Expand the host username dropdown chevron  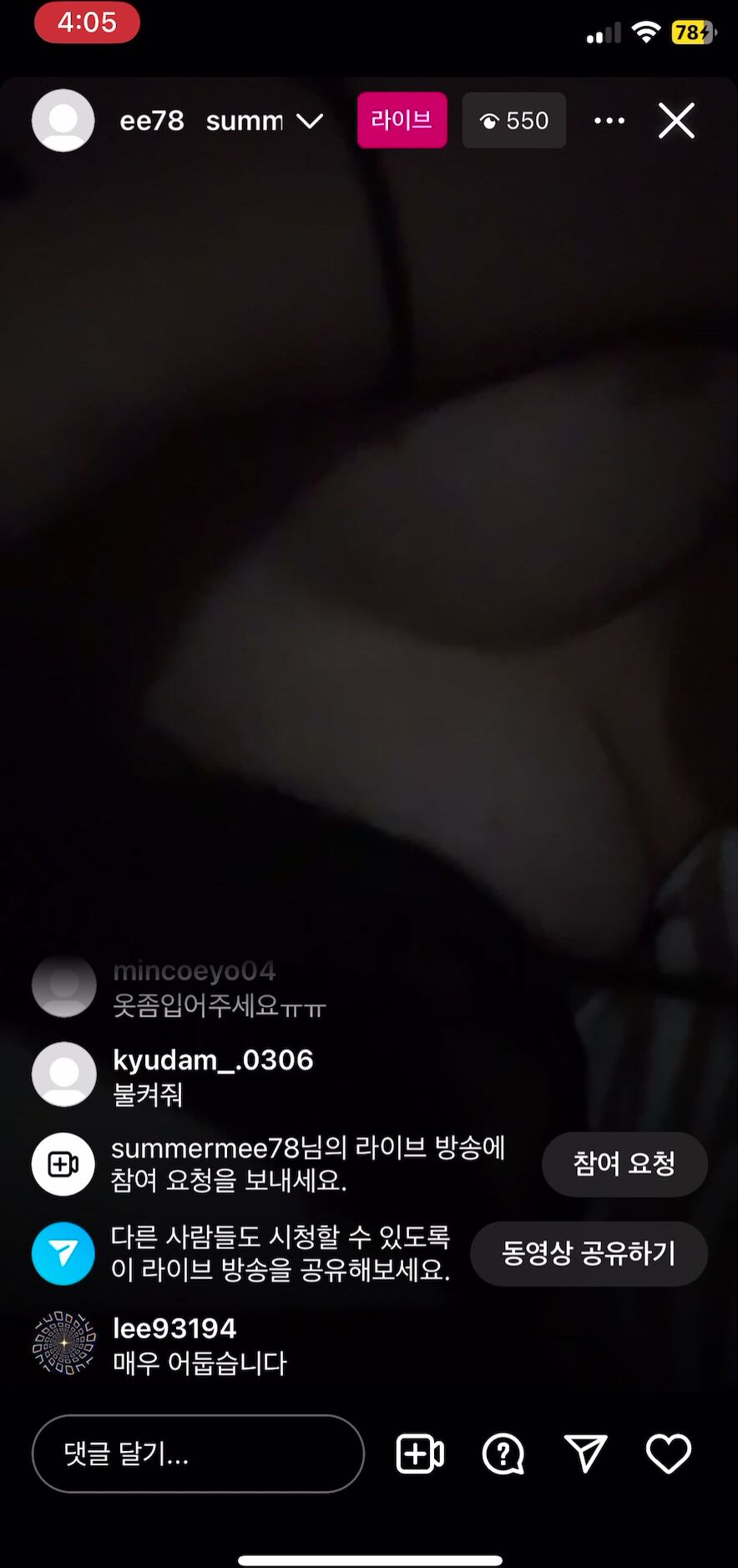(x=310, y=122)
